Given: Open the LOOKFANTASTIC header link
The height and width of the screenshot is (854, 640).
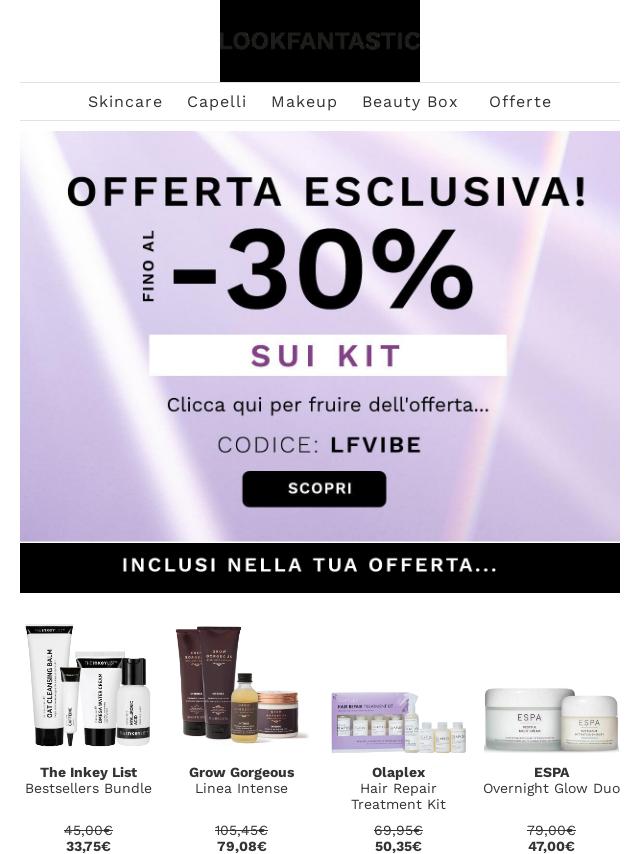Looking at the screenshot, I should (320, 41).
